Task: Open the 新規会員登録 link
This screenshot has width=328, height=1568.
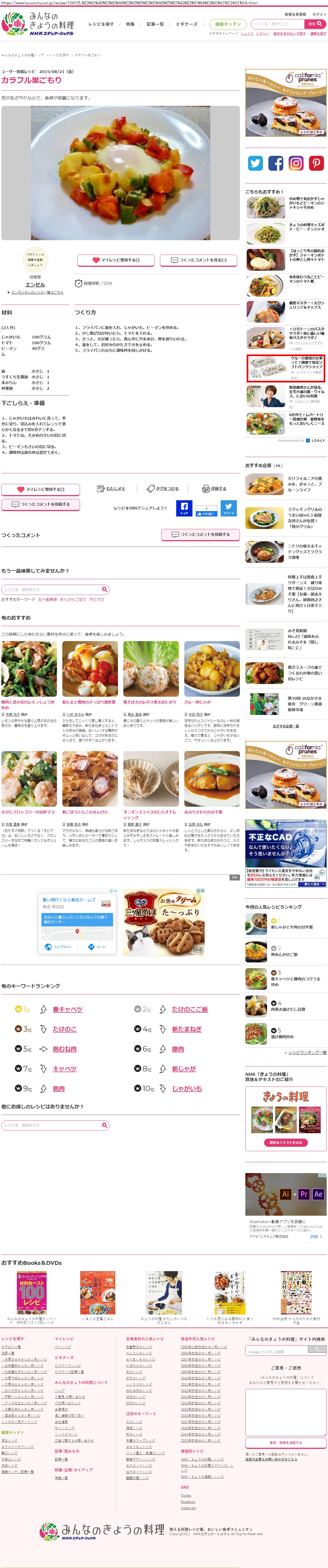Action: coord(295,14)
